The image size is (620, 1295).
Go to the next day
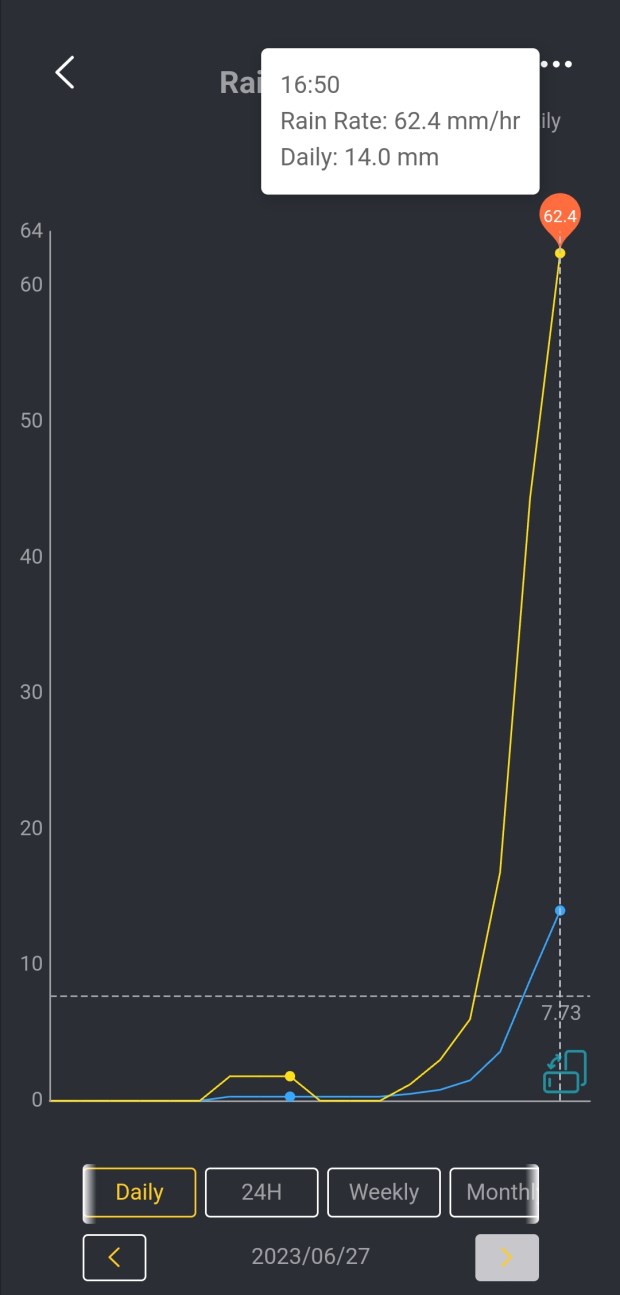point(506,1257)
